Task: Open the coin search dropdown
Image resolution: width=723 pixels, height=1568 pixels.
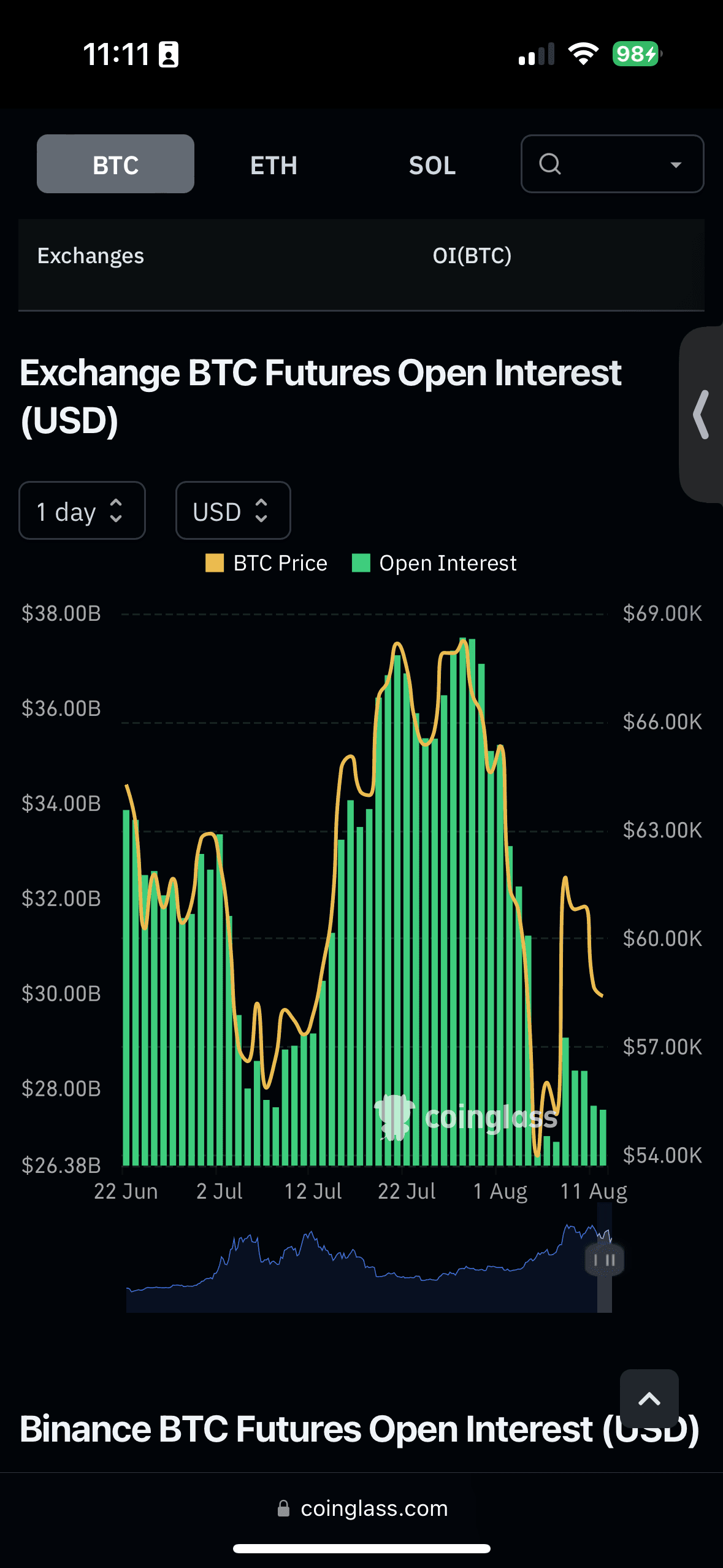Action: pos(612,164)
